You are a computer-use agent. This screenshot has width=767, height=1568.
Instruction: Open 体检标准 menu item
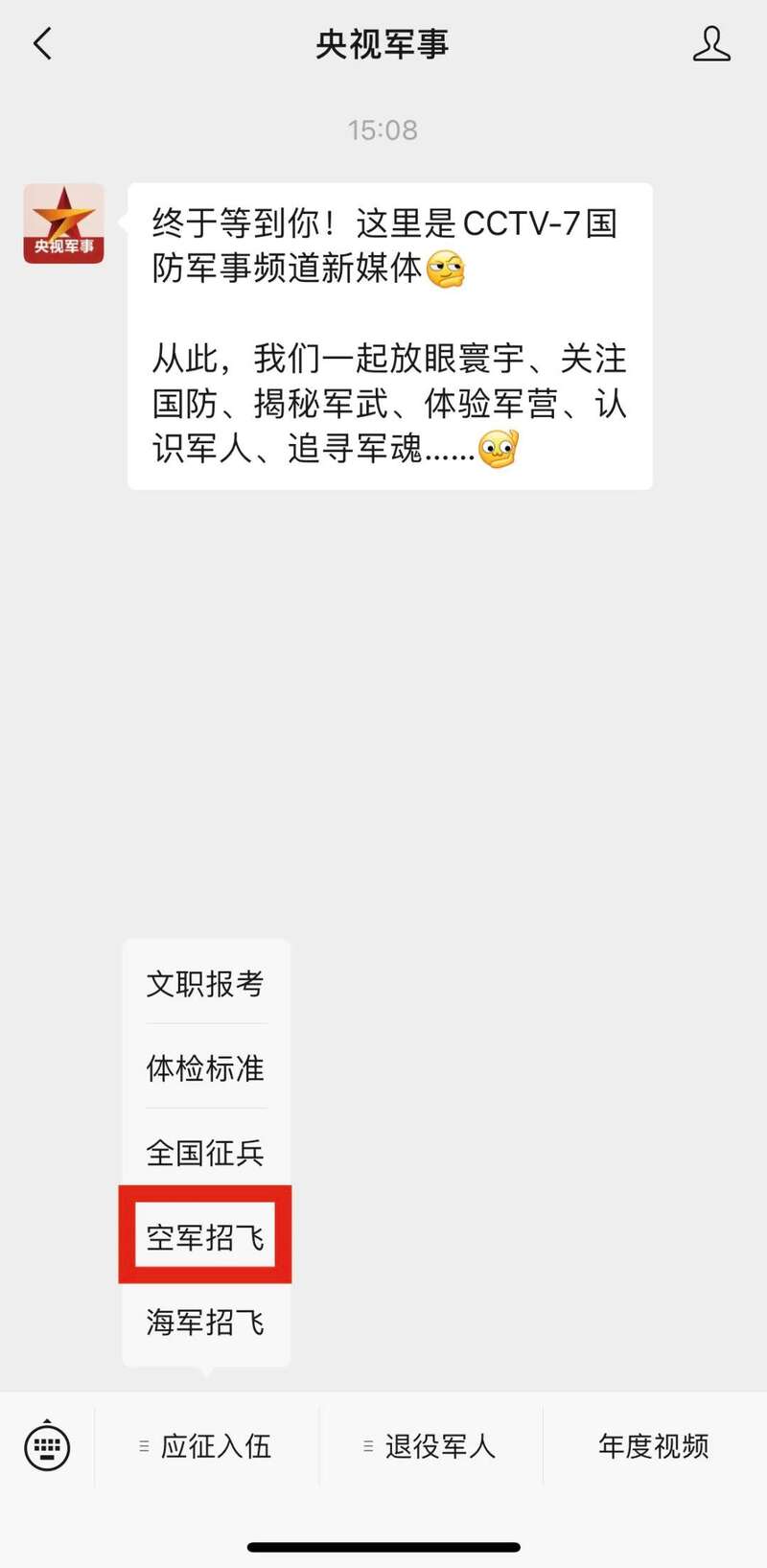click(x=205, y=1068)
